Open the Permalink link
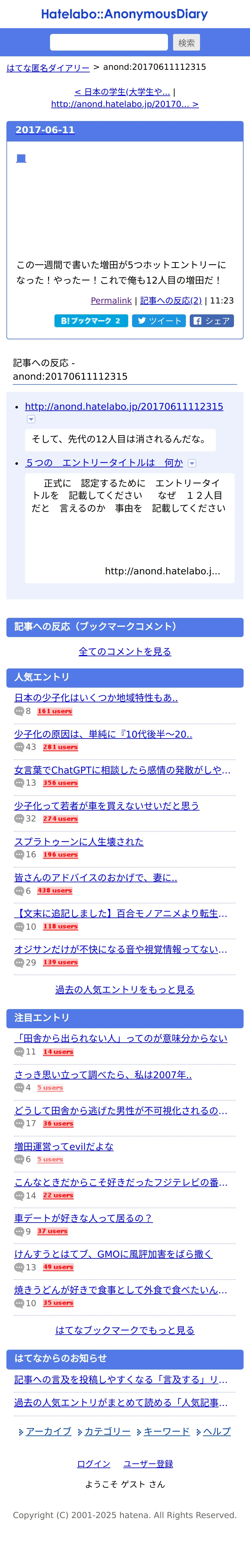 pos(111,301)
